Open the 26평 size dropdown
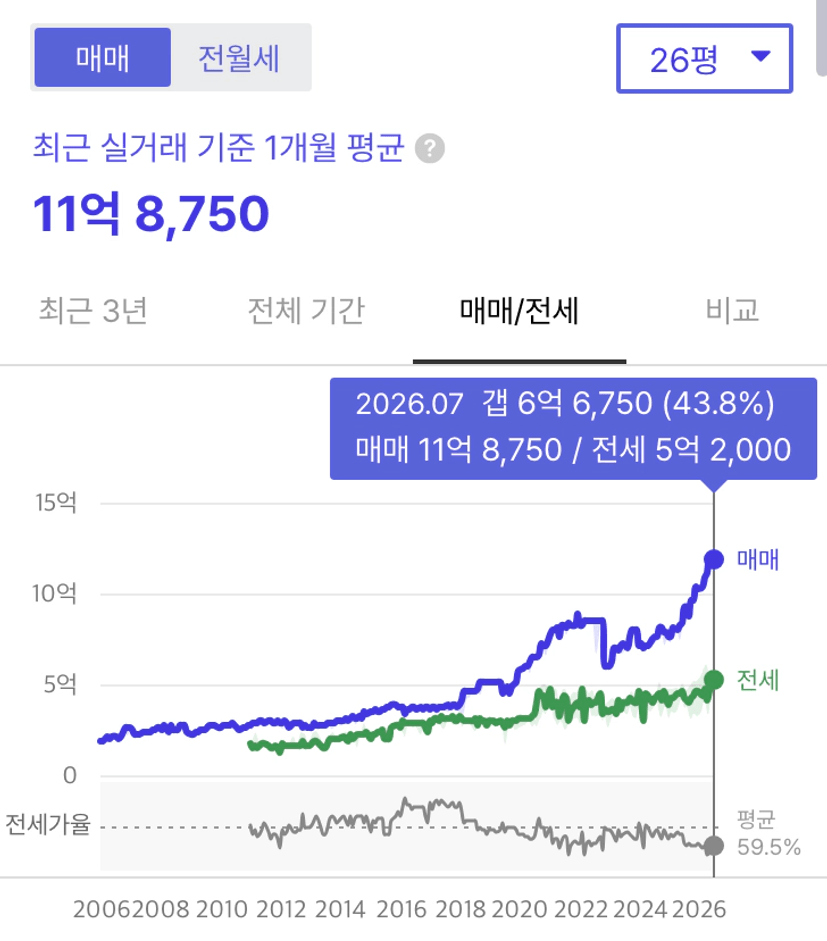The height and width of the screenshot is (941, 827). pyautogui.click(x=705, y=58)
